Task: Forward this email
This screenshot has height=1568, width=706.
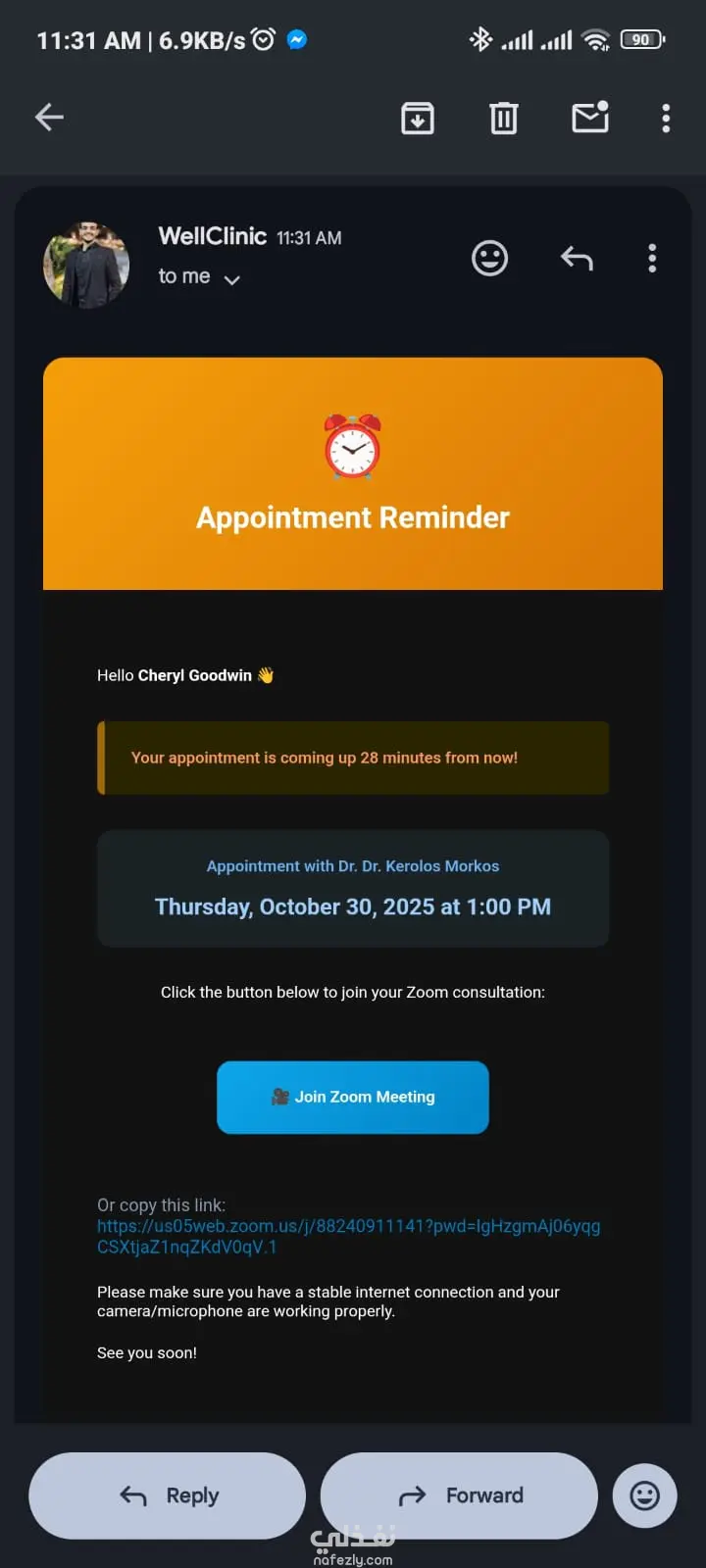Action: tap(459, 1495)
